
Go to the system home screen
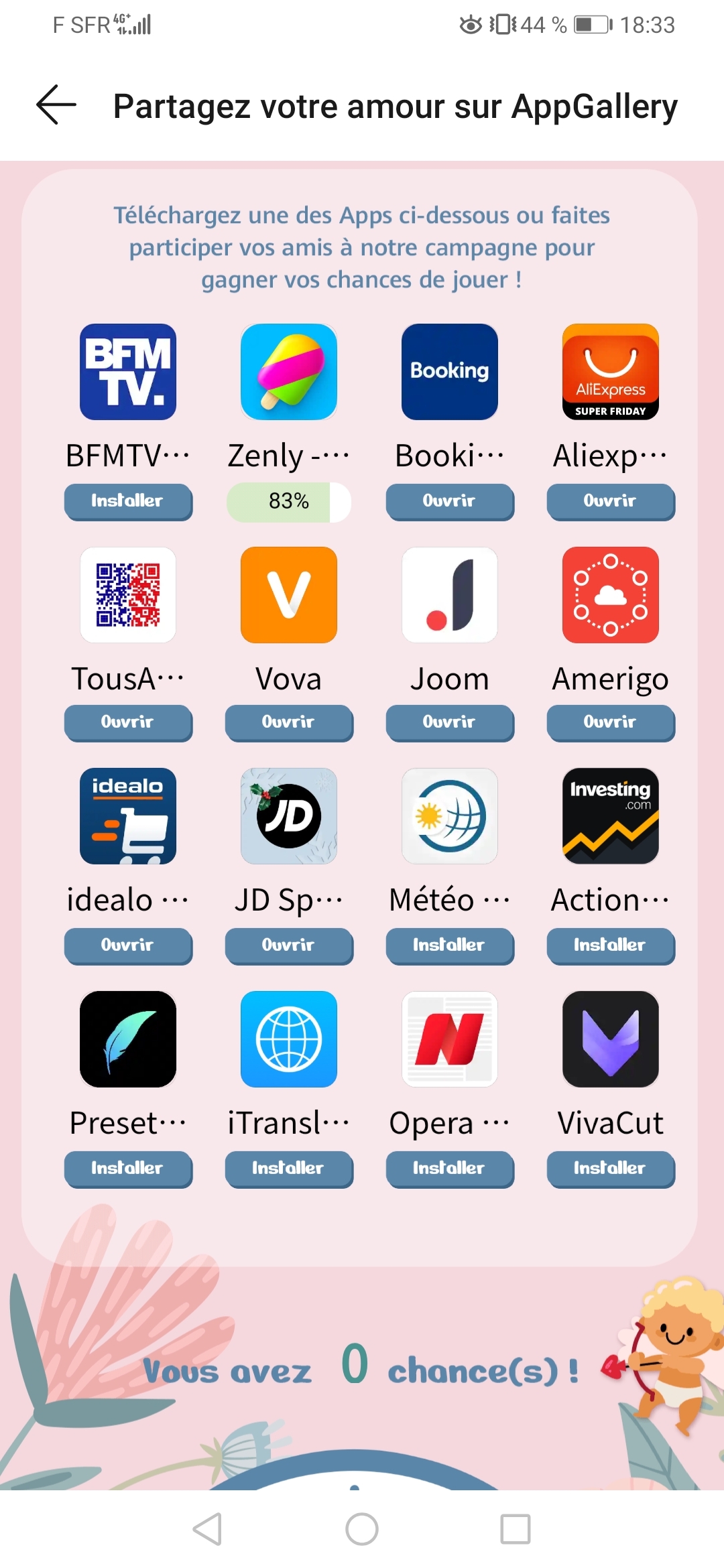pyautogui.click(x=362, y=1529)
